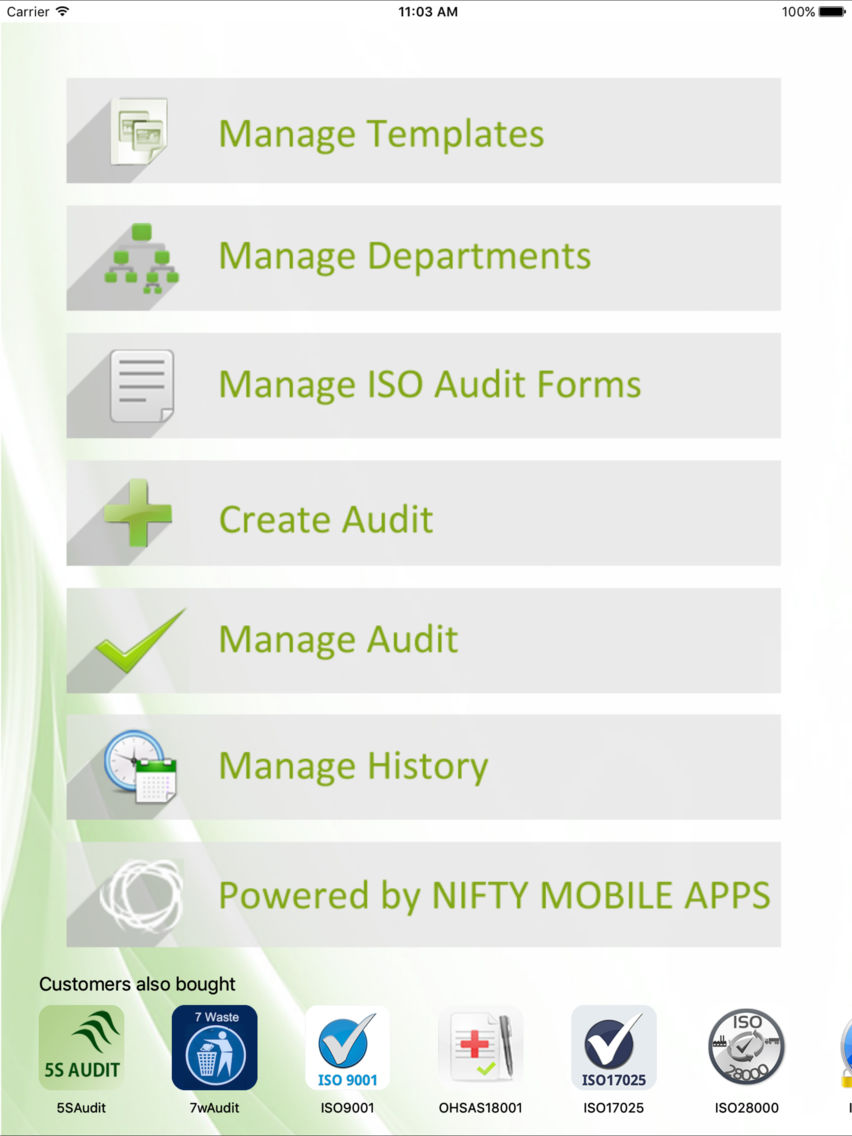
Task: Select the ISO9001 checkmark app icon
Action: point(347,1046)
